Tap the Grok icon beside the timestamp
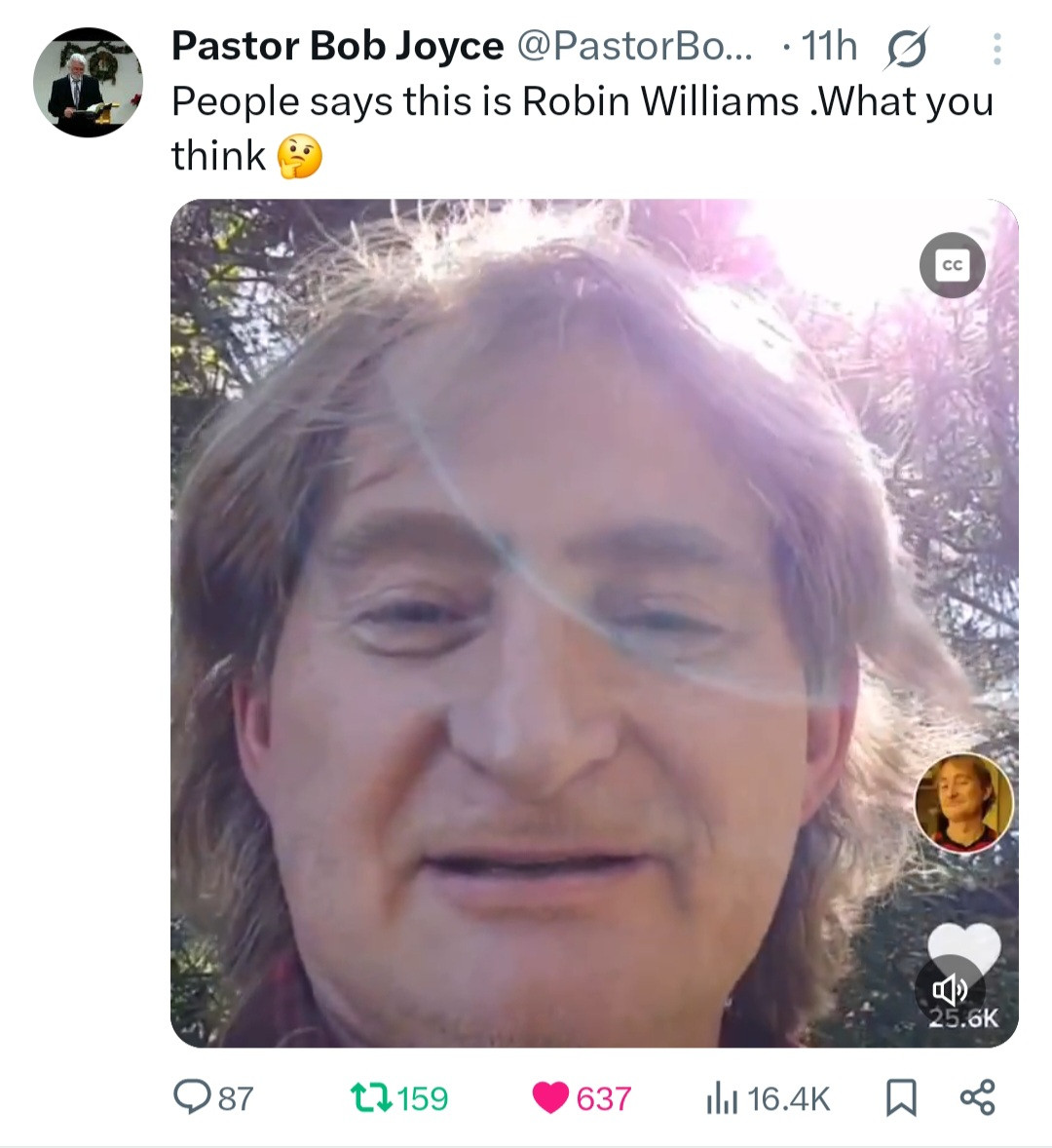 (906, 49)
